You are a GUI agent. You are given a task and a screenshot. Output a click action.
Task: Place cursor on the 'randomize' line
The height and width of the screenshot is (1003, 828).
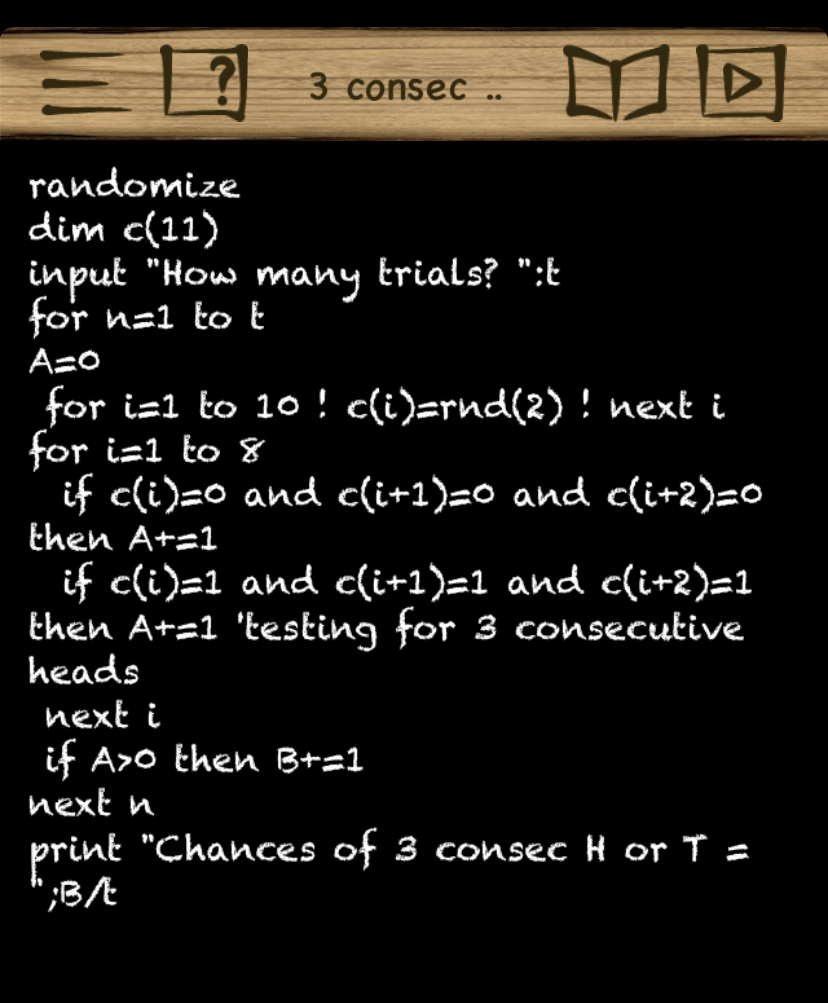pos(135,186)
